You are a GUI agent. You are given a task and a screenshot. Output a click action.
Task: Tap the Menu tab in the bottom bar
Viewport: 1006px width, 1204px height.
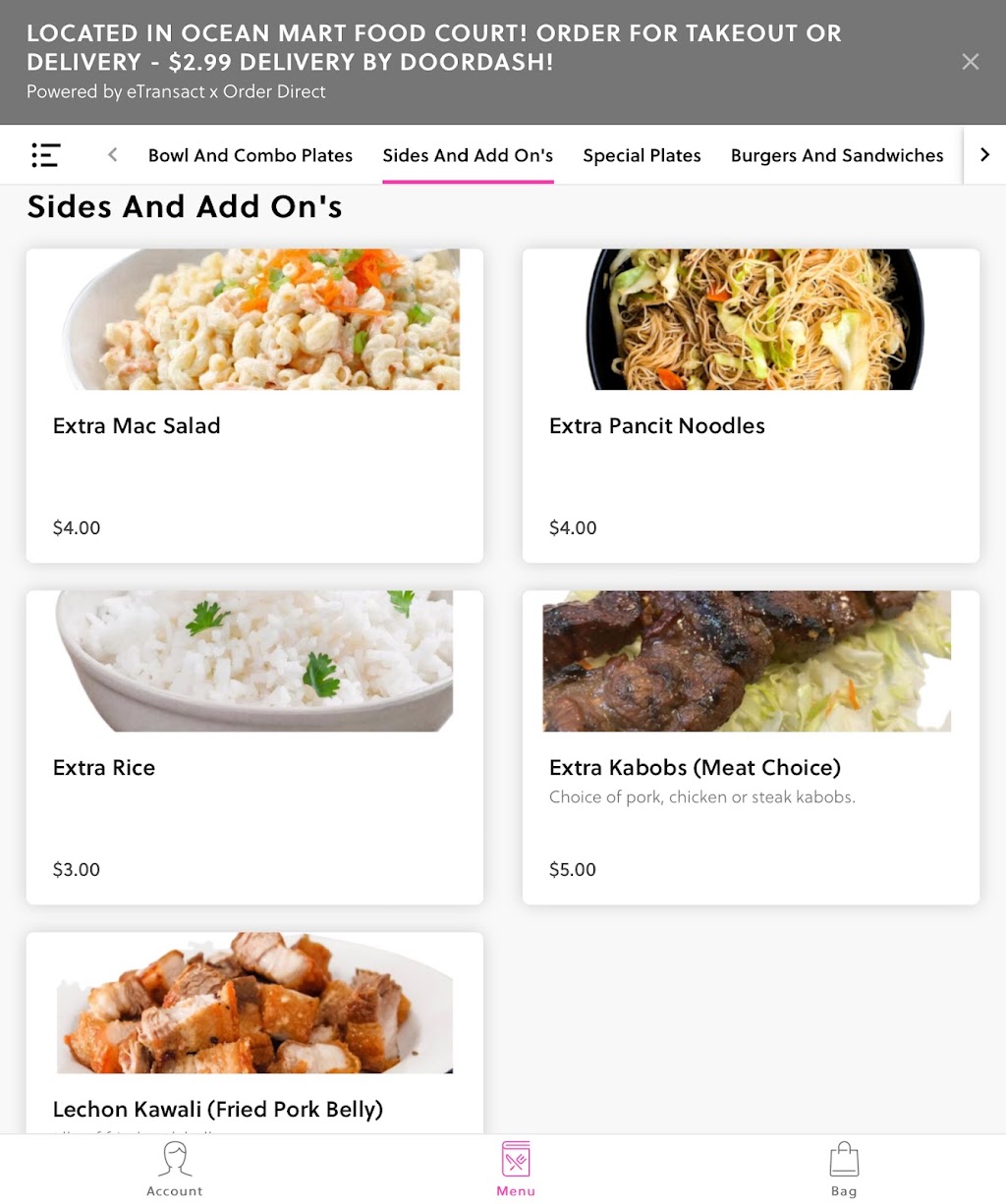(x=516, y=1169)
